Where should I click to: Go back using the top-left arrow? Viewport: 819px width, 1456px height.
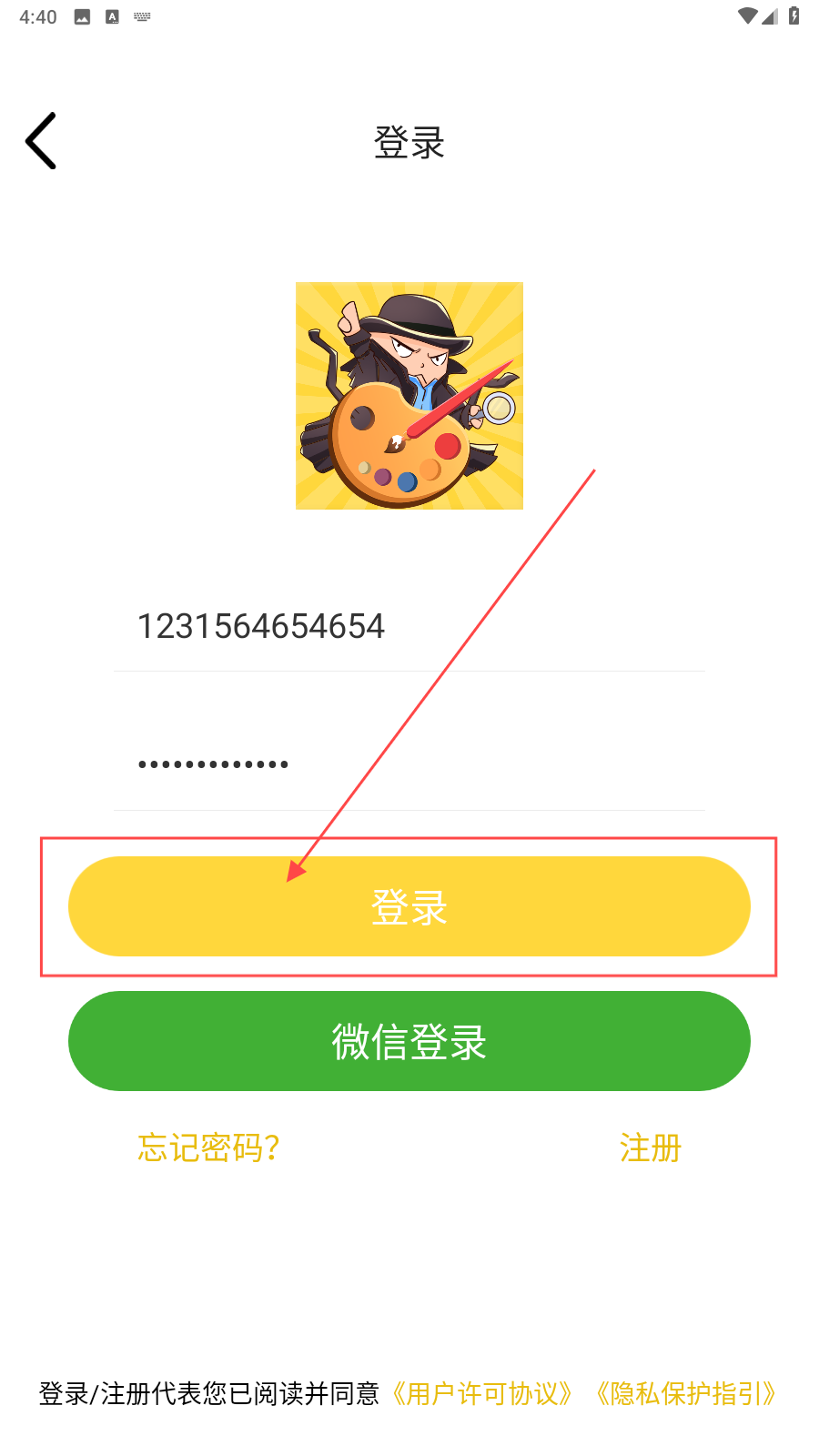(41, 141)
